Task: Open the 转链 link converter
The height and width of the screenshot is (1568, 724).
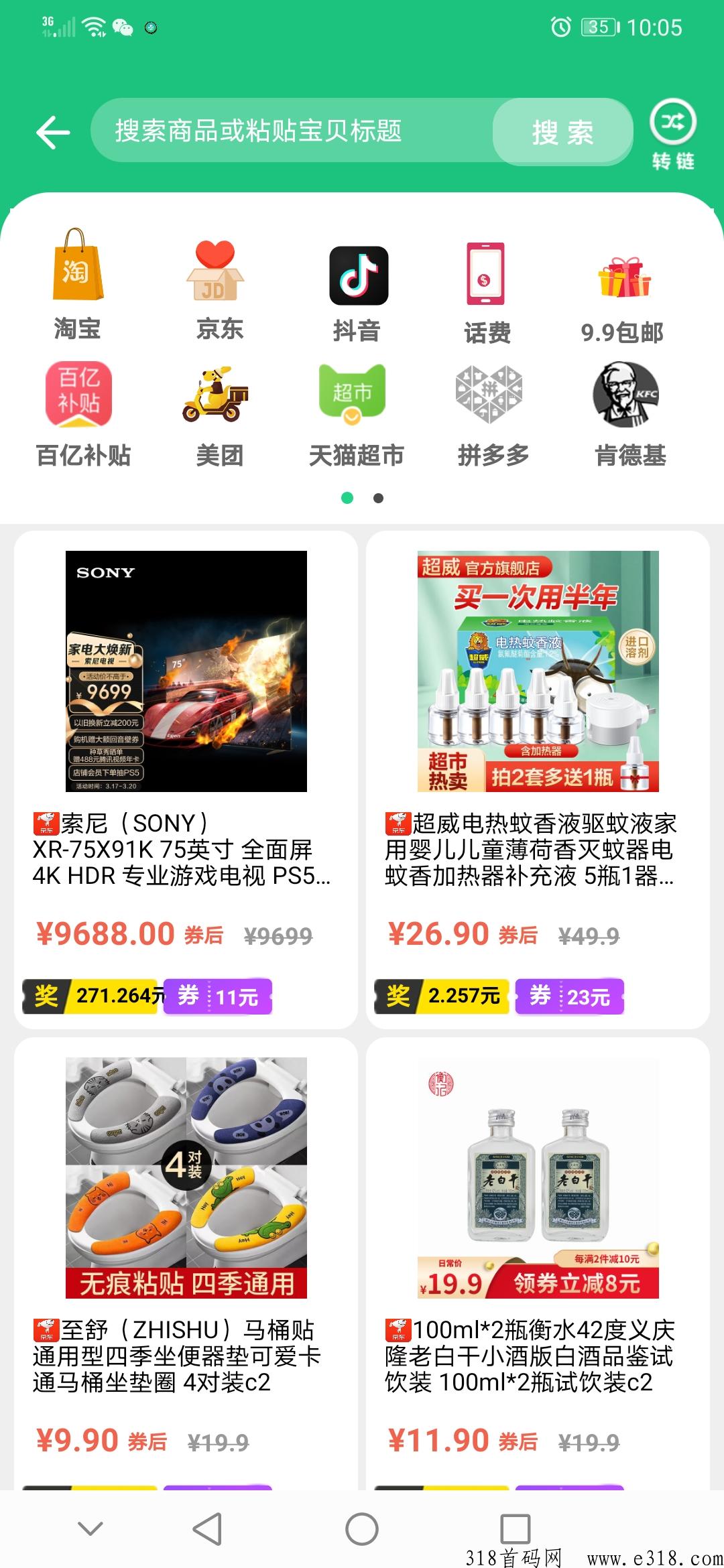Action: point(672,135)
